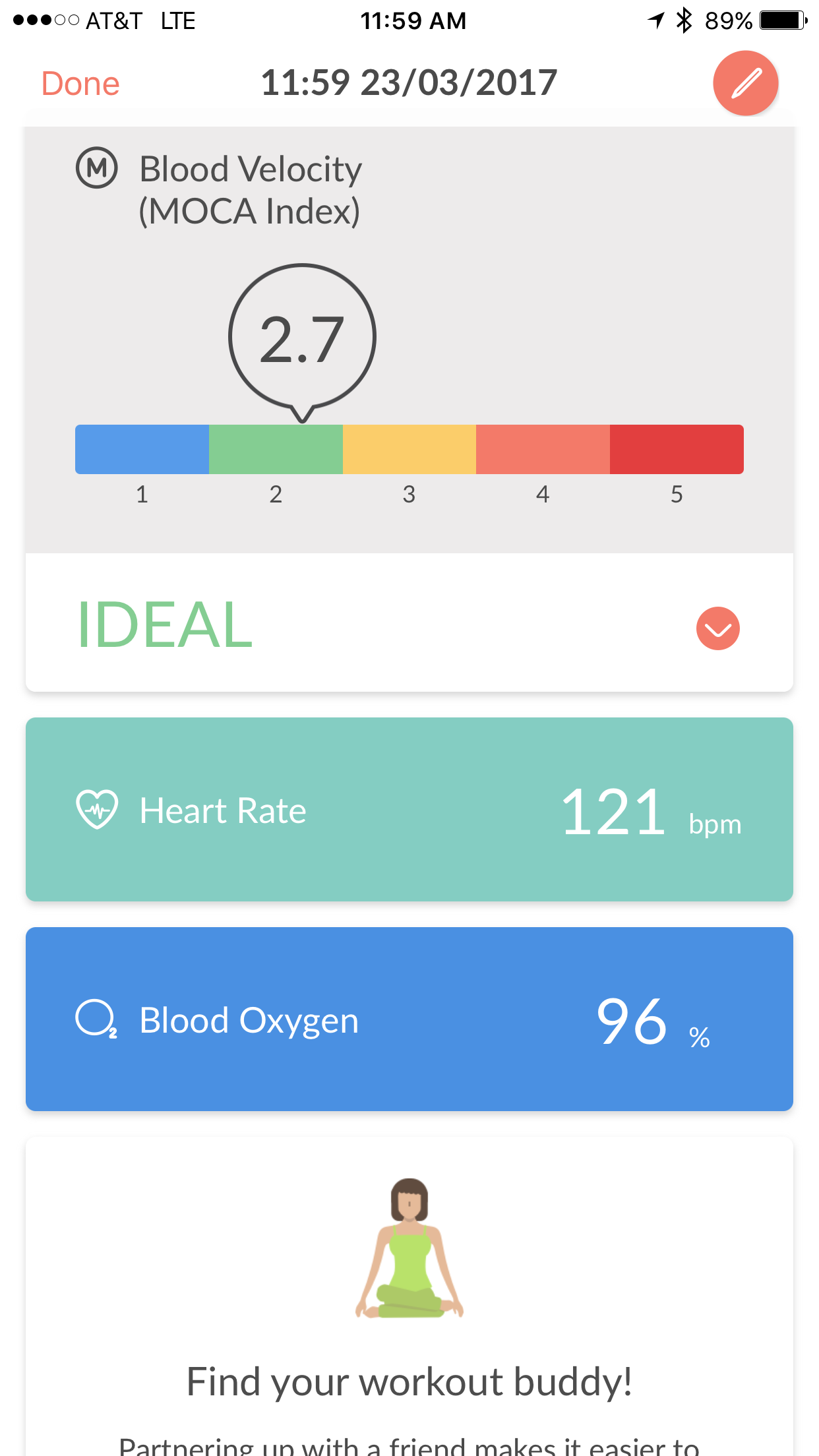The height and width of the screenshot is (1456, 819).
Task: Open the Blood Oxygen card
Action: click(x=409, y=1019)
